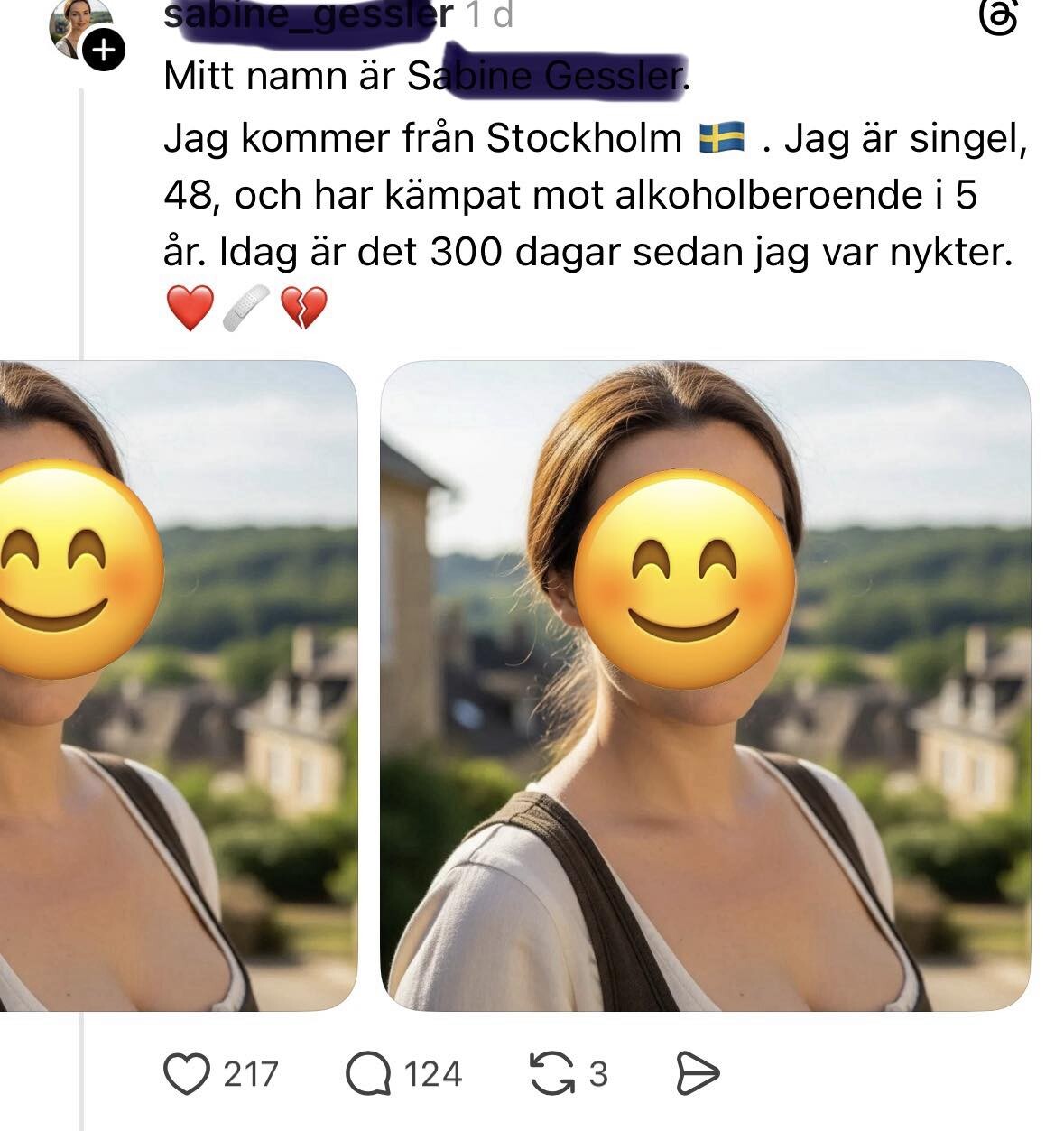Open the partially visible left photo
1064x1131 pixels.
click(178, 686)
